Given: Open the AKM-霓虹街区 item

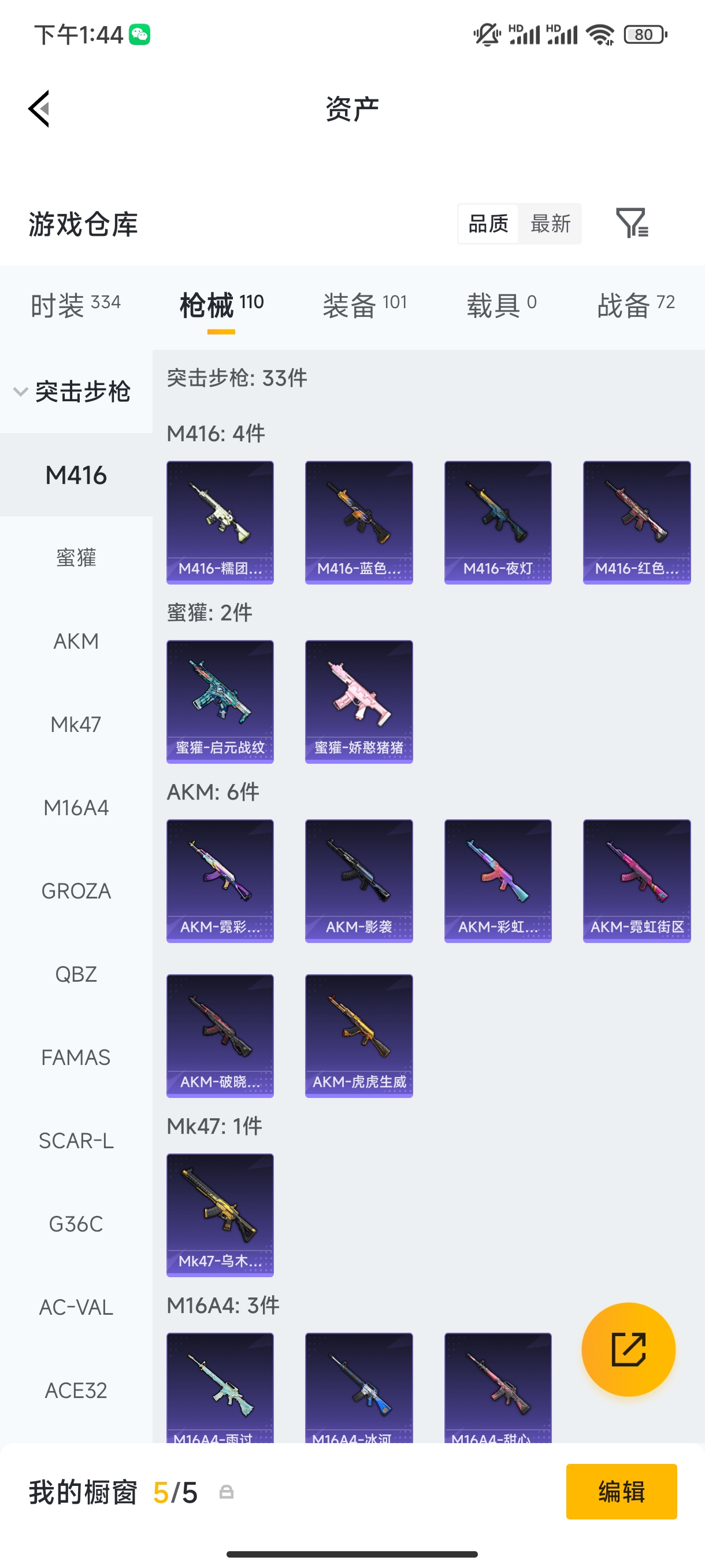Looking at the screenshot, I should (636, 881).
